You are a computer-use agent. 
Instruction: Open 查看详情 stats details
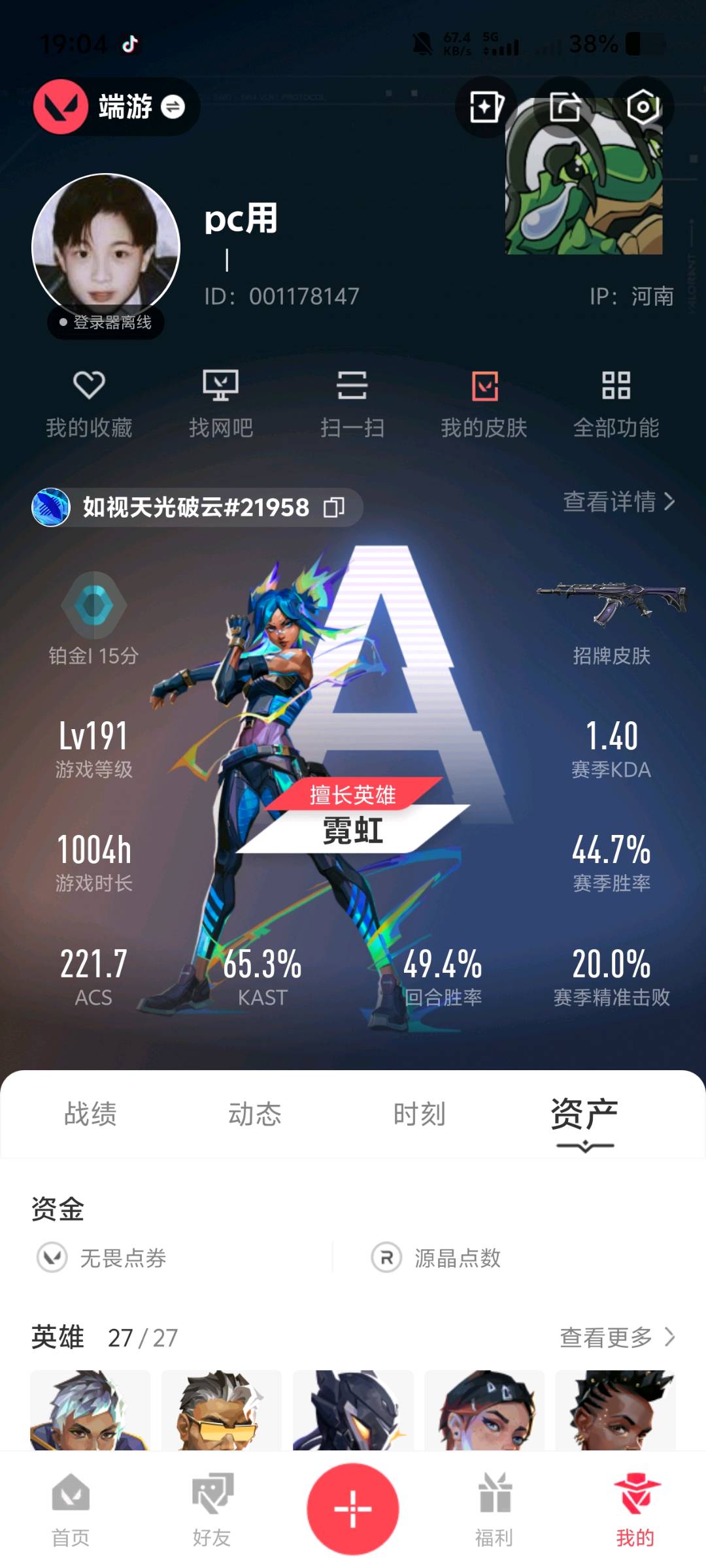point(618,502)
